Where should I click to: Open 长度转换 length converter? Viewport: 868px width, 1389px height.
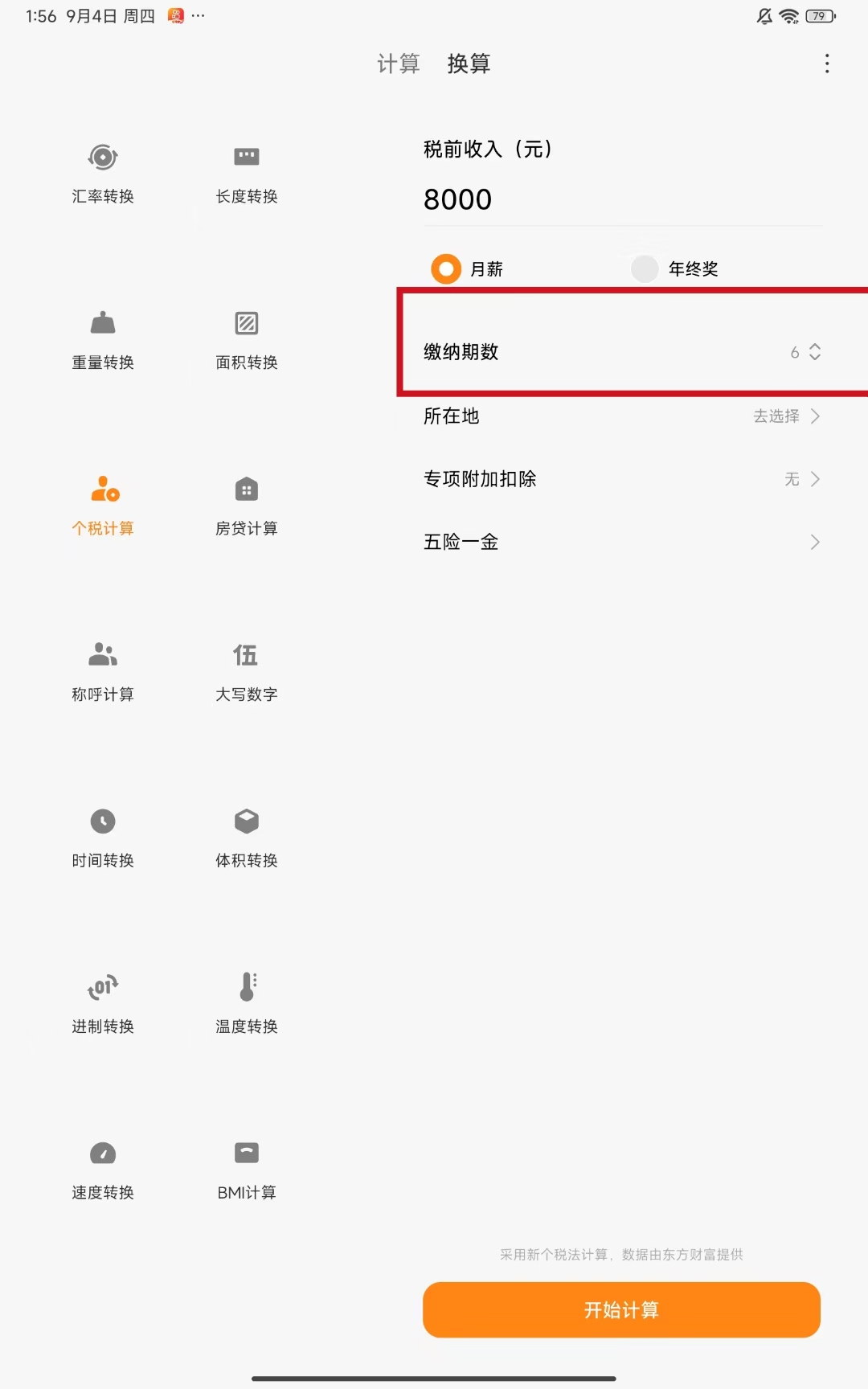246,173
